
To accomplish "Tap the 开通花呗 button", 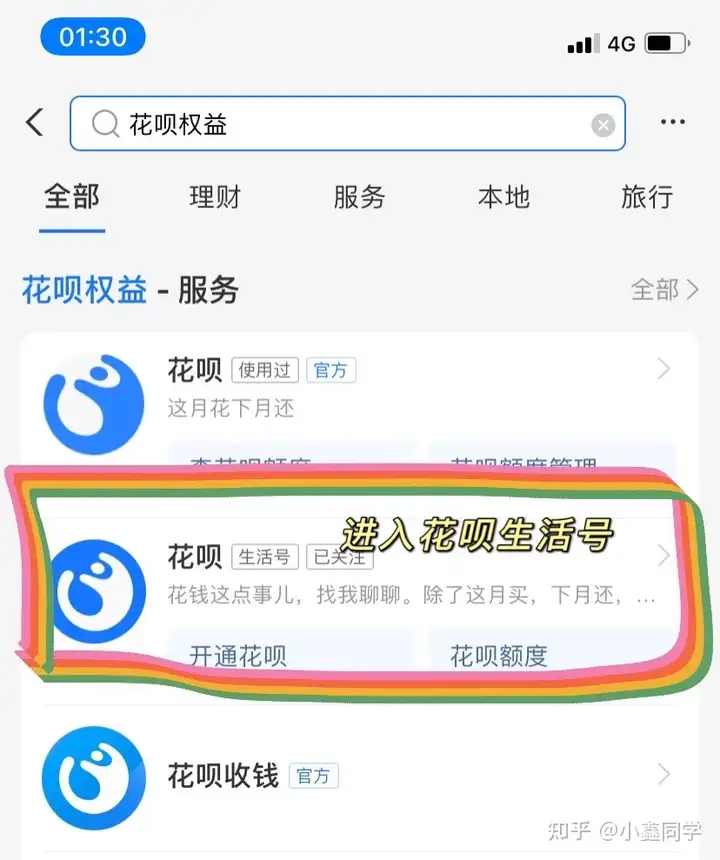I will [x=238, y=656].
